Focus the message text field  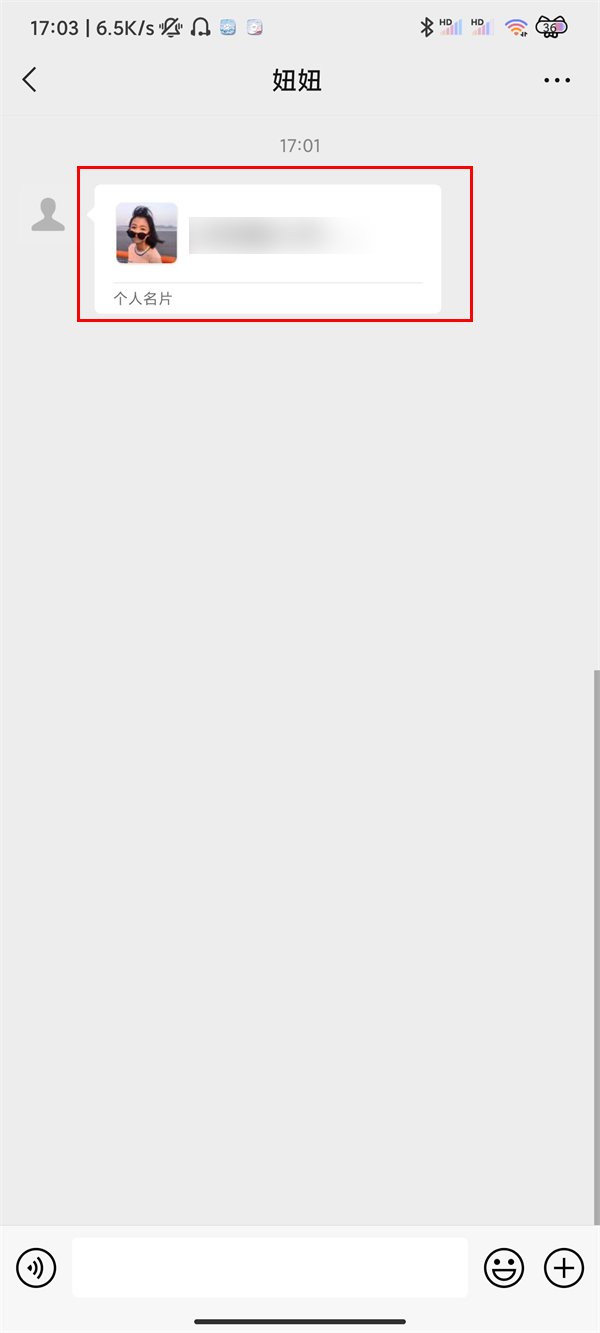point(269,1268)
